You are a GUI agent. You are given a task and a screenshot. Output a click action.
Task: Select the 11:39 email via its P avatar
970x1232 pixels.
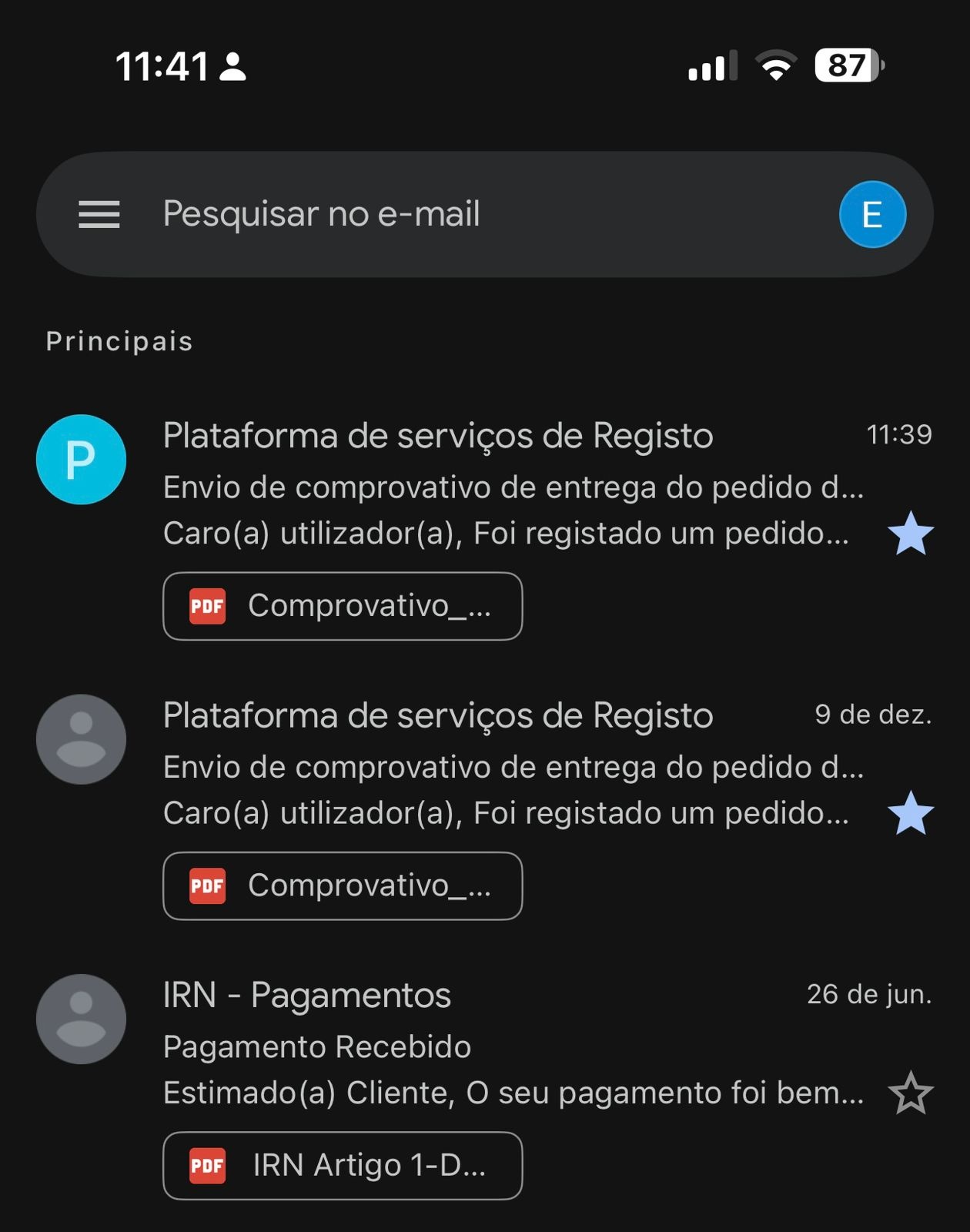coord(81,460)
